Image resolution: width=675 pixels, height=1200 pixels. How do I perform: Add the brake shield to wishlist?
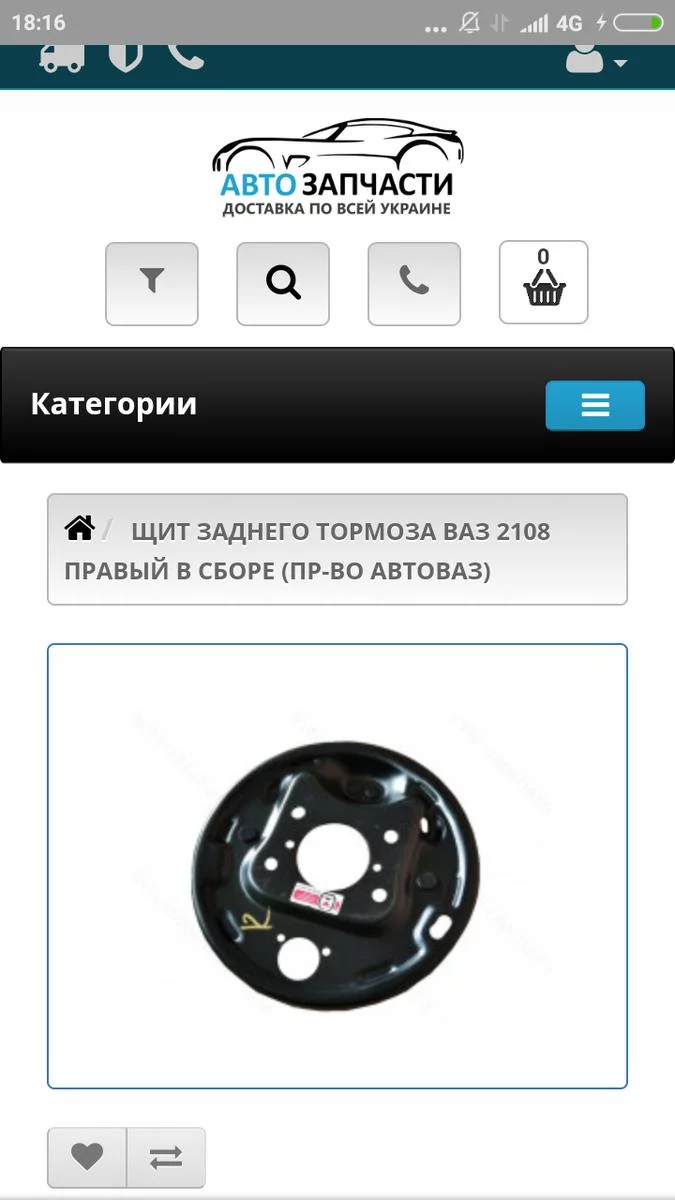click(87, 1157)
